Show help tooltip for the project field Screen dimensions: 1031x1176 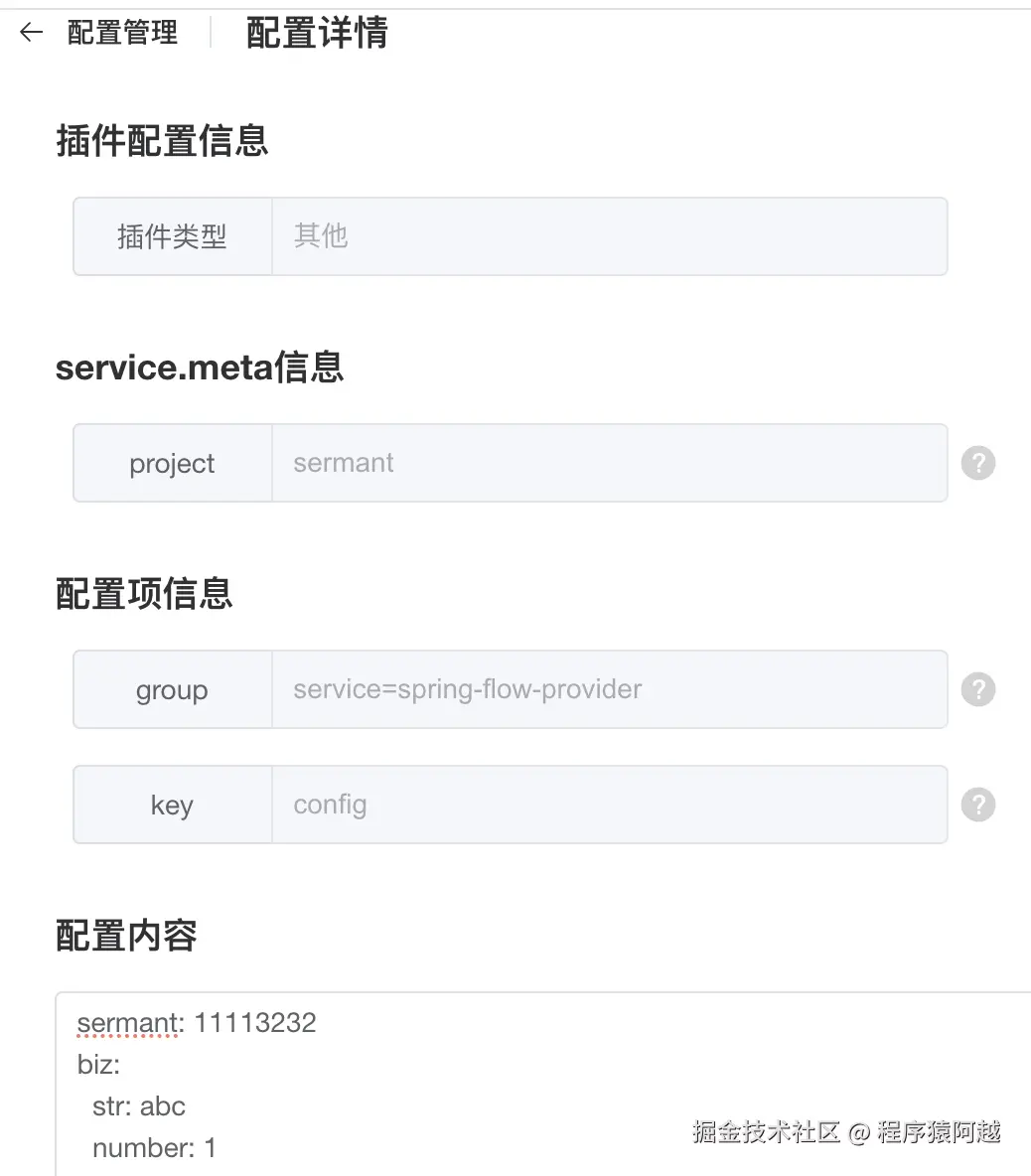point(978,463)
